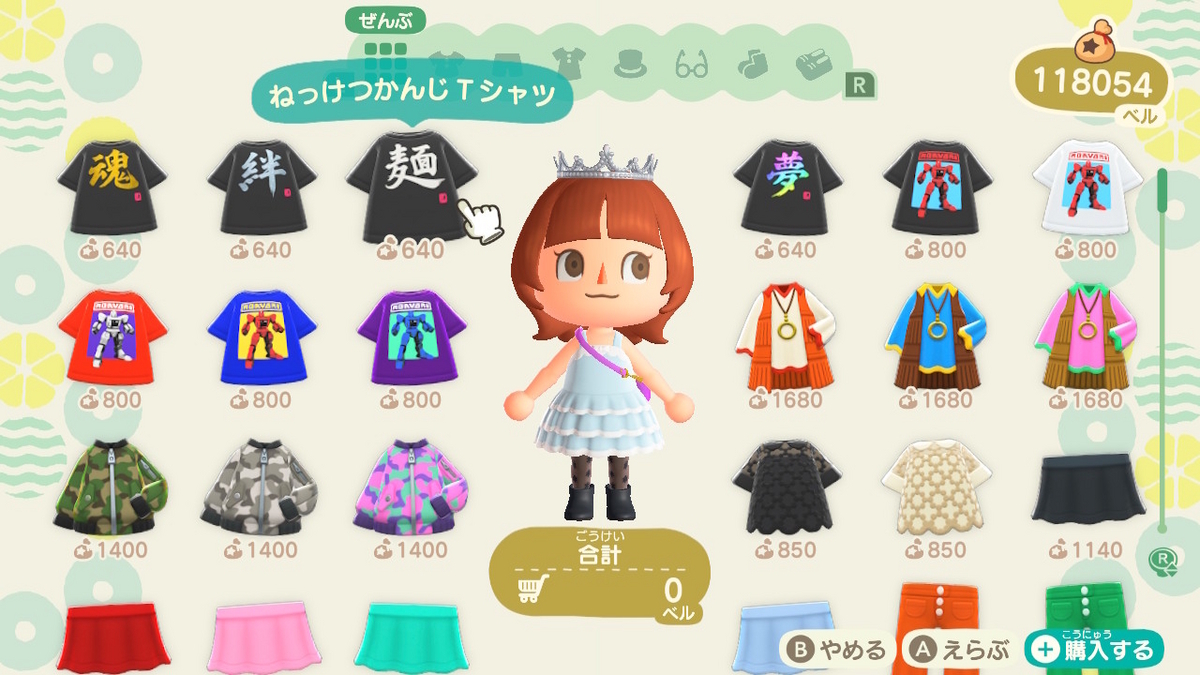Select the beige lace top
The height and width of the screenshot is (675, 1200).
coord(938,487)
